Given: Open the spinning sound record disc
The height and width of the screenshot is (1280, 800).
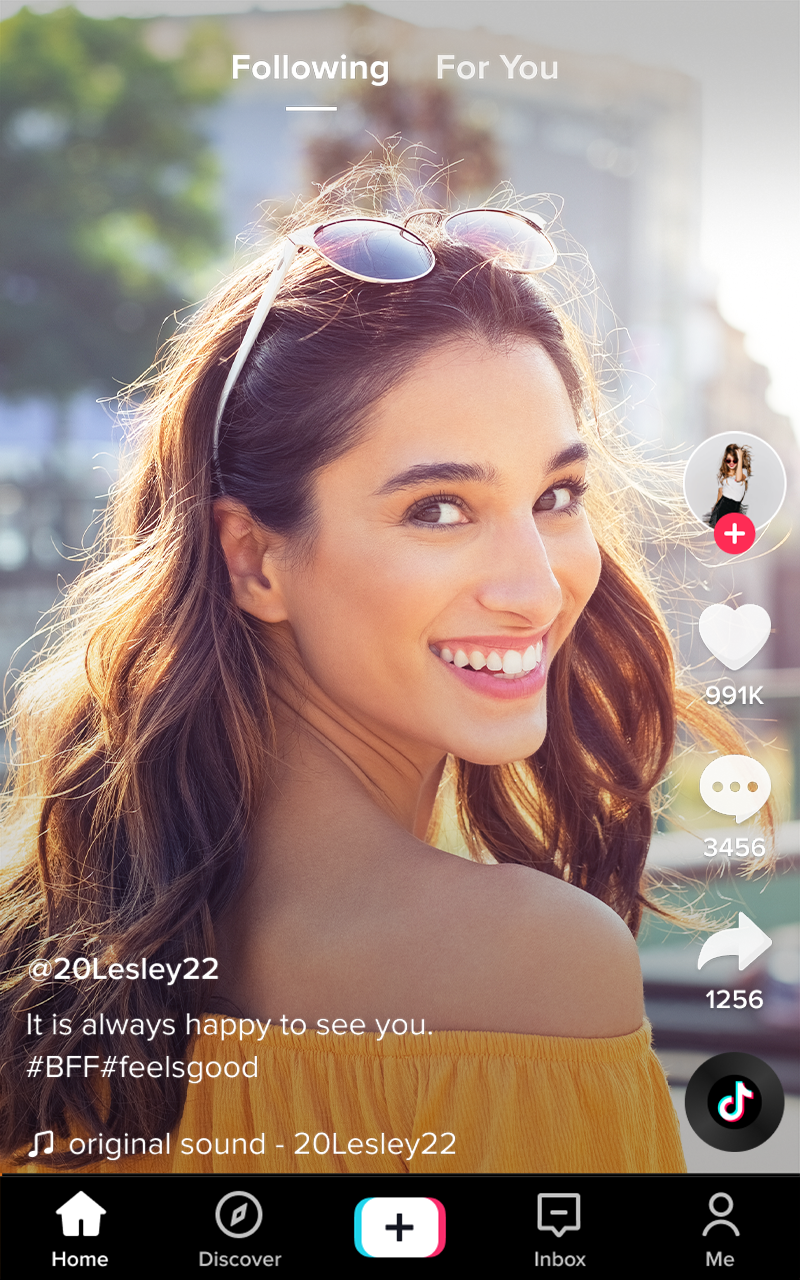Looking at the screenshot, I should click(733, 1100).
